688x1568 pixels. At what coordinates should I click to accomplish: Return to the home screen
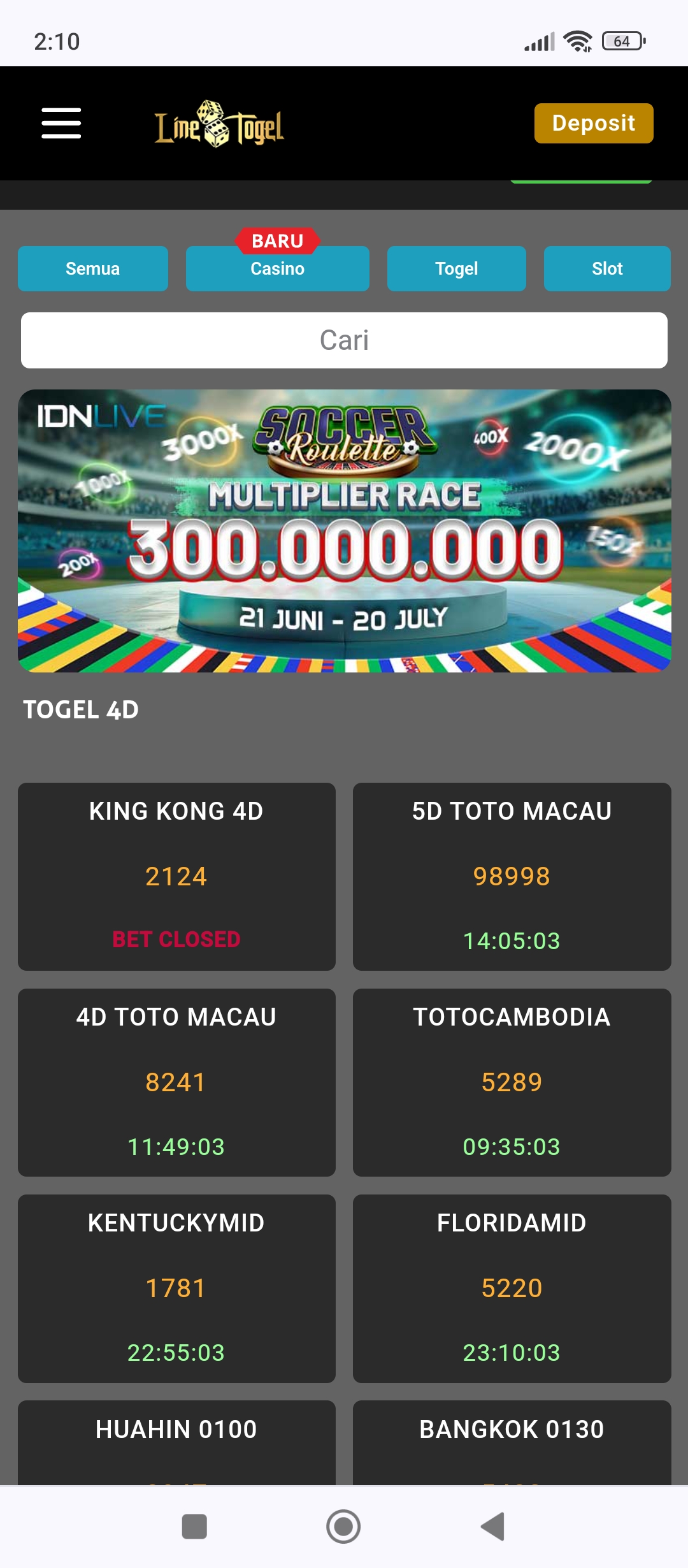(x=343, y=1526)
